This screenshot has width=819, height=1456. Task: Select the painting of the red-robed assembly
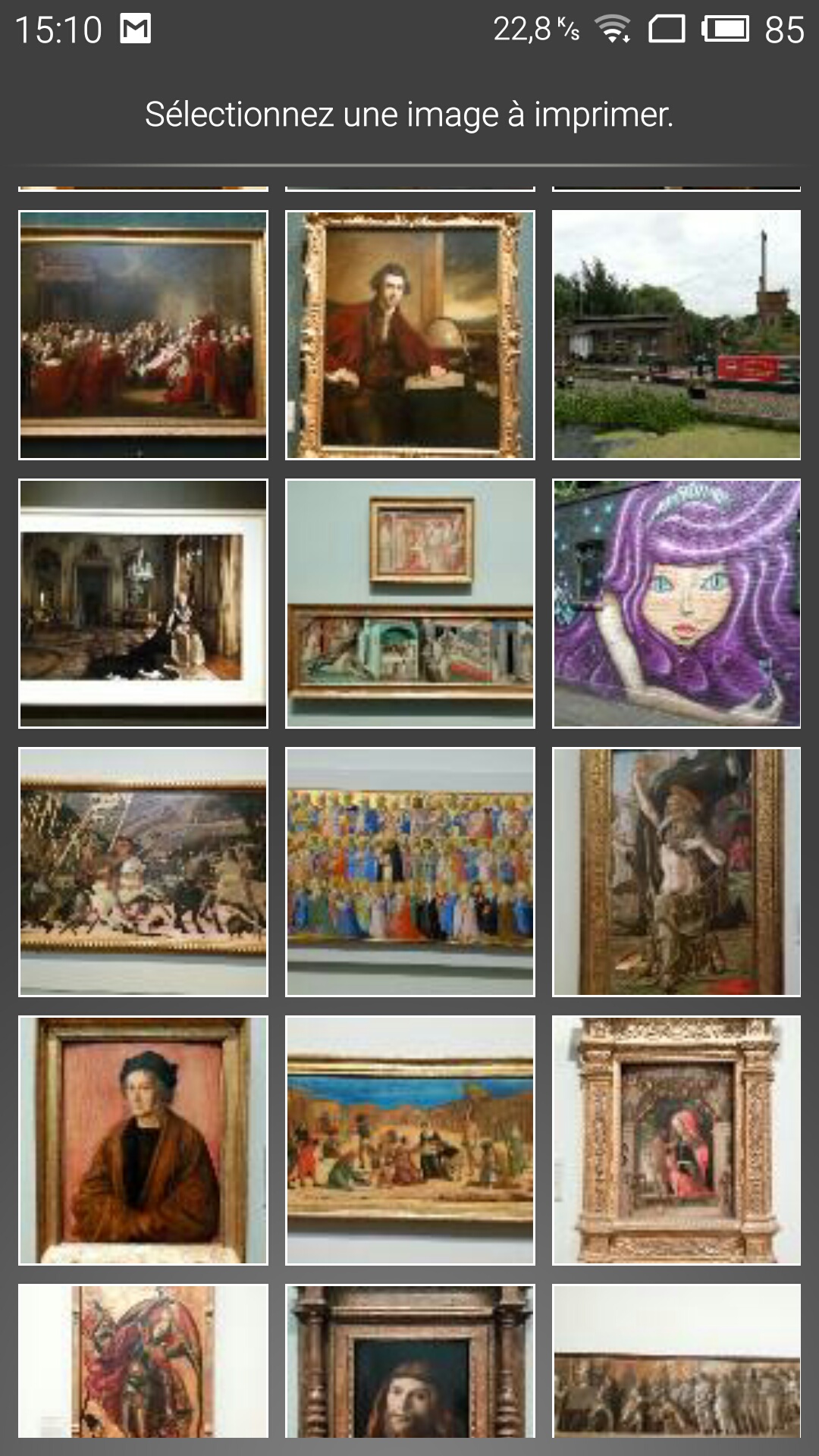pyautogui.click(x=143, y=335)
